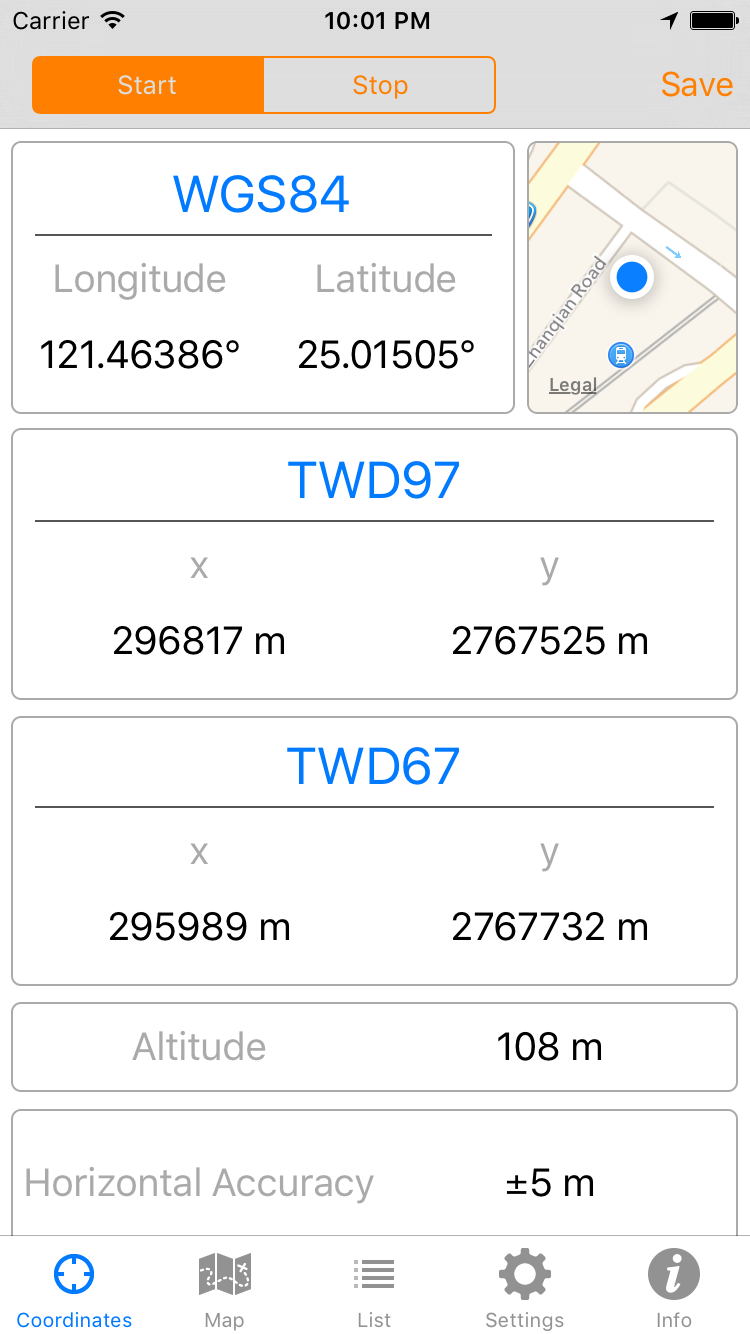Tap the TWD97 heading to expand
Viewport: 750px width, 1334px height.
pyautogui.click(x=374, y=480)
